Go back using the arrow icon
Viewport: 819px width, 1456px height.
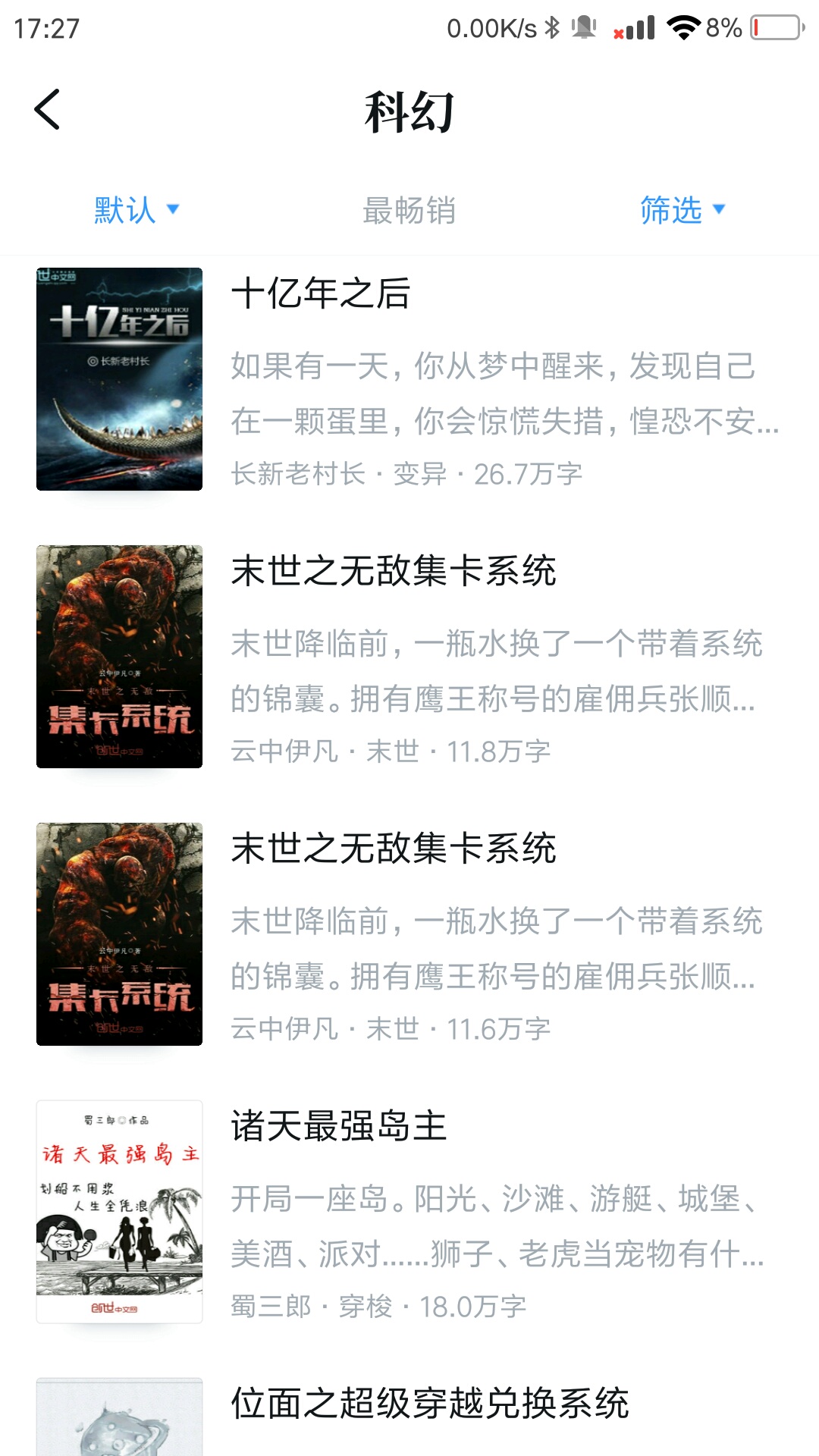47,110
